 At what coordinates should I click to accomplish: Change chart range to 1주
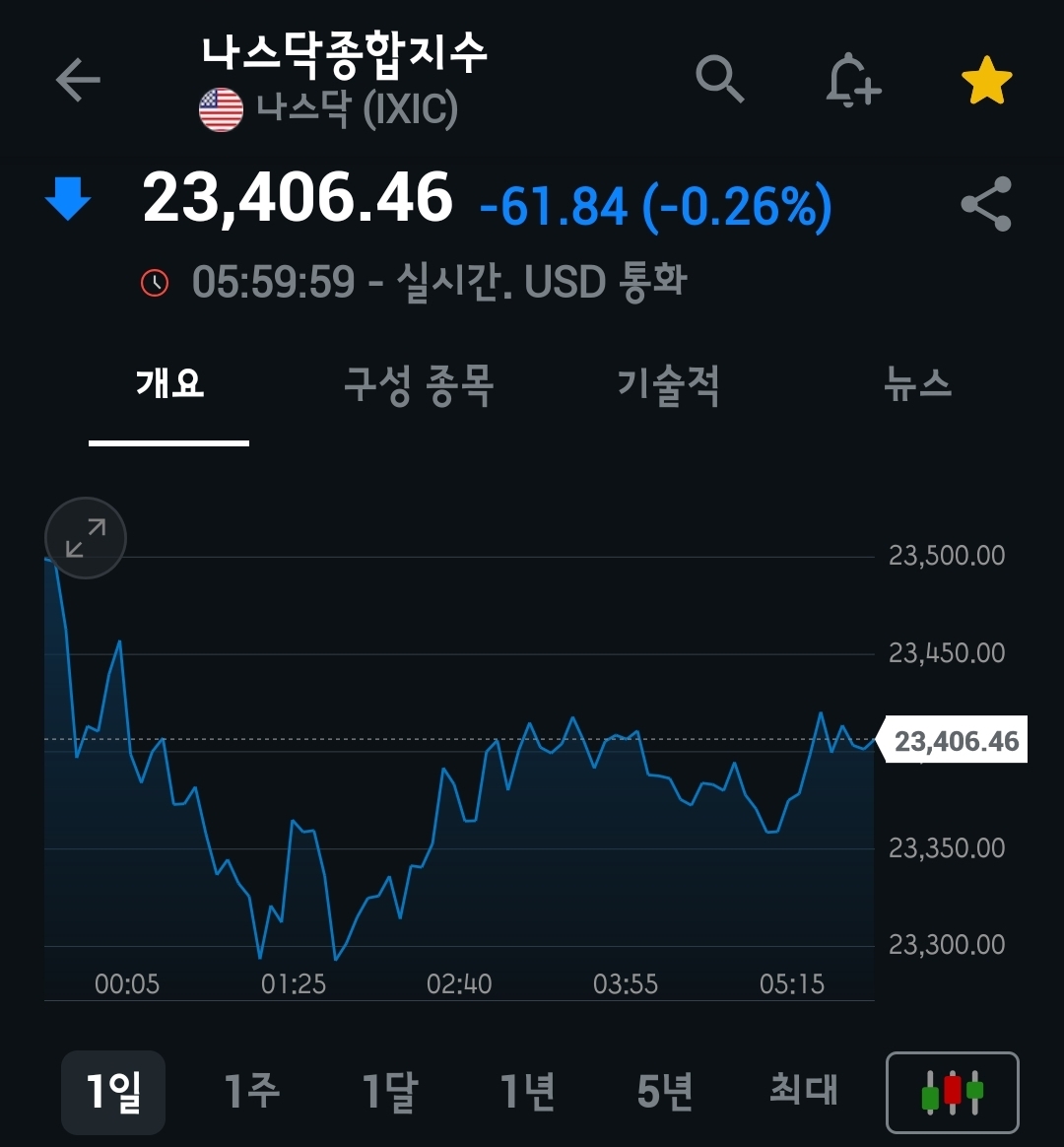252,1092
